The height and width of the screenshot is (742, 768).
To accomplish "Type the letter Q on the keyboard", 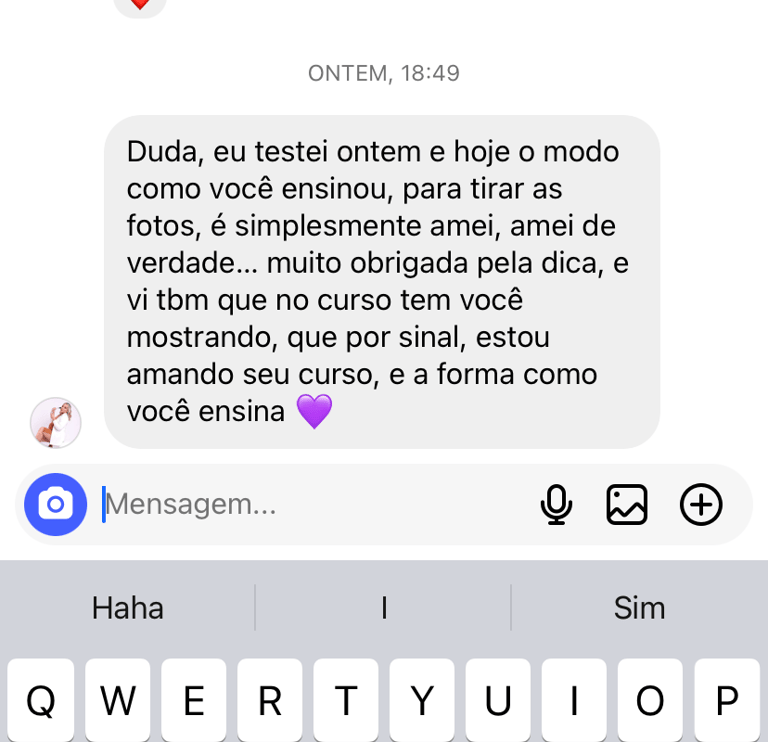I will pos(41,701).
